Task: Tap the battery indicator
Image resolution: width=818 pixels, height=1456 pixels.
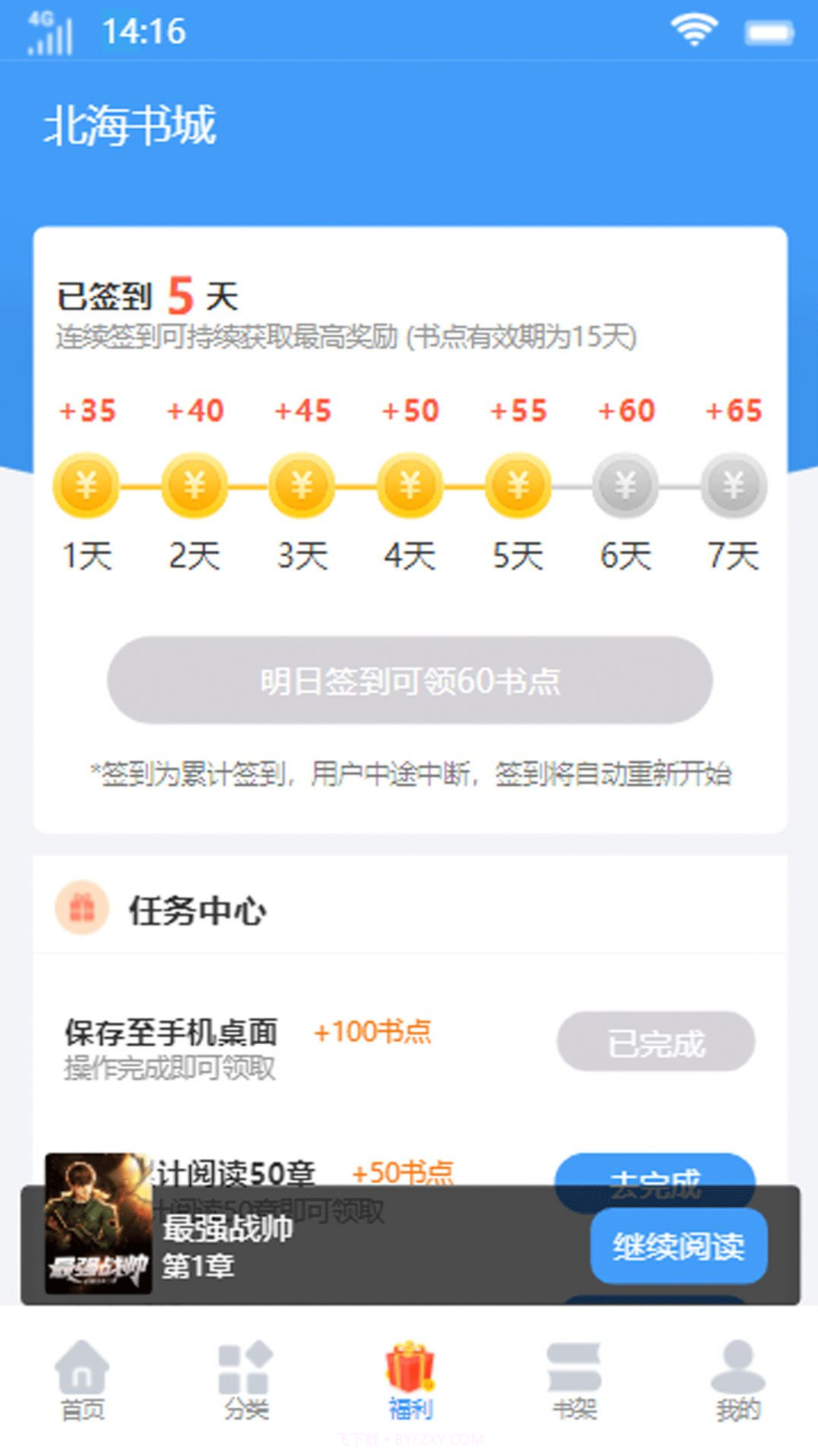Action: (770, 30)
